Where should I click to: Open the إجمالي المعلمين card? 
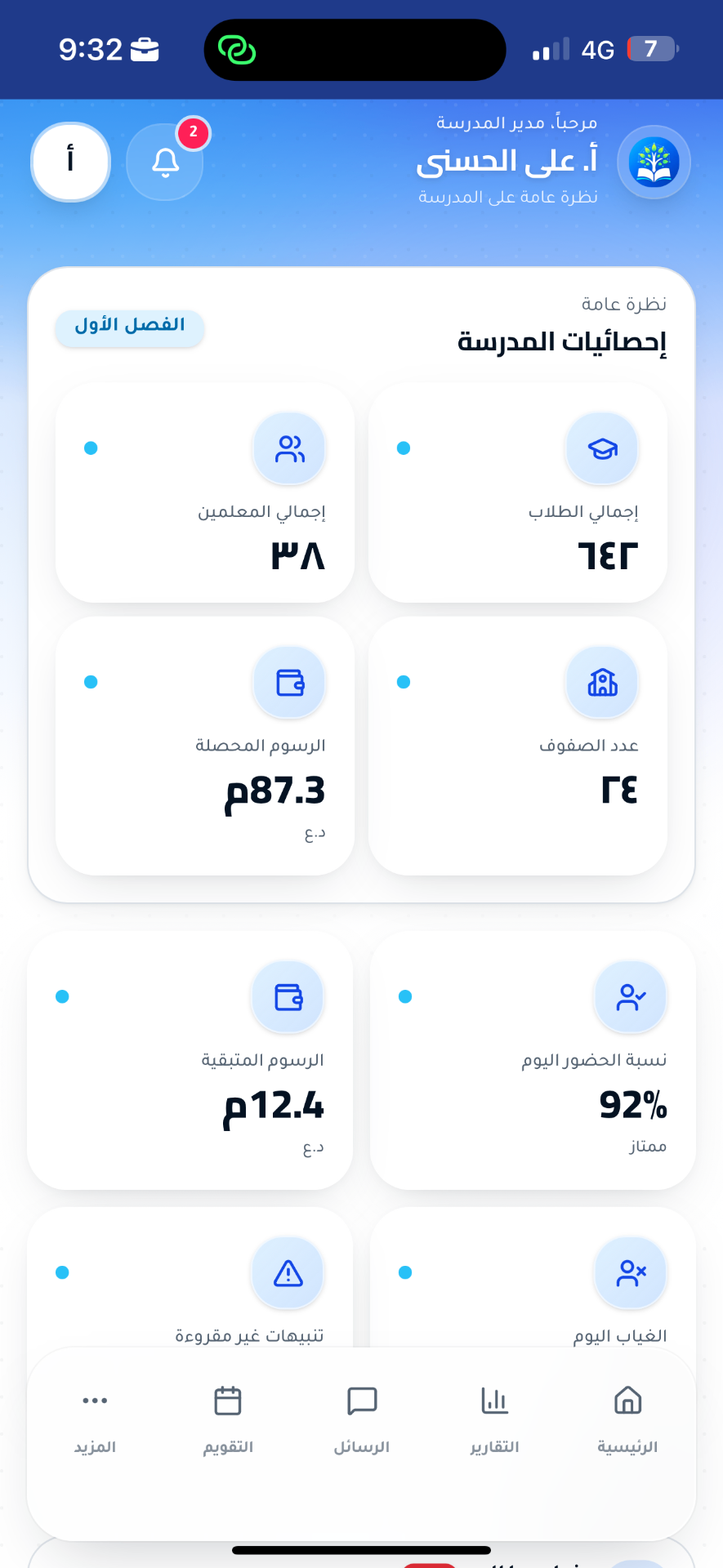pos(205,493)
